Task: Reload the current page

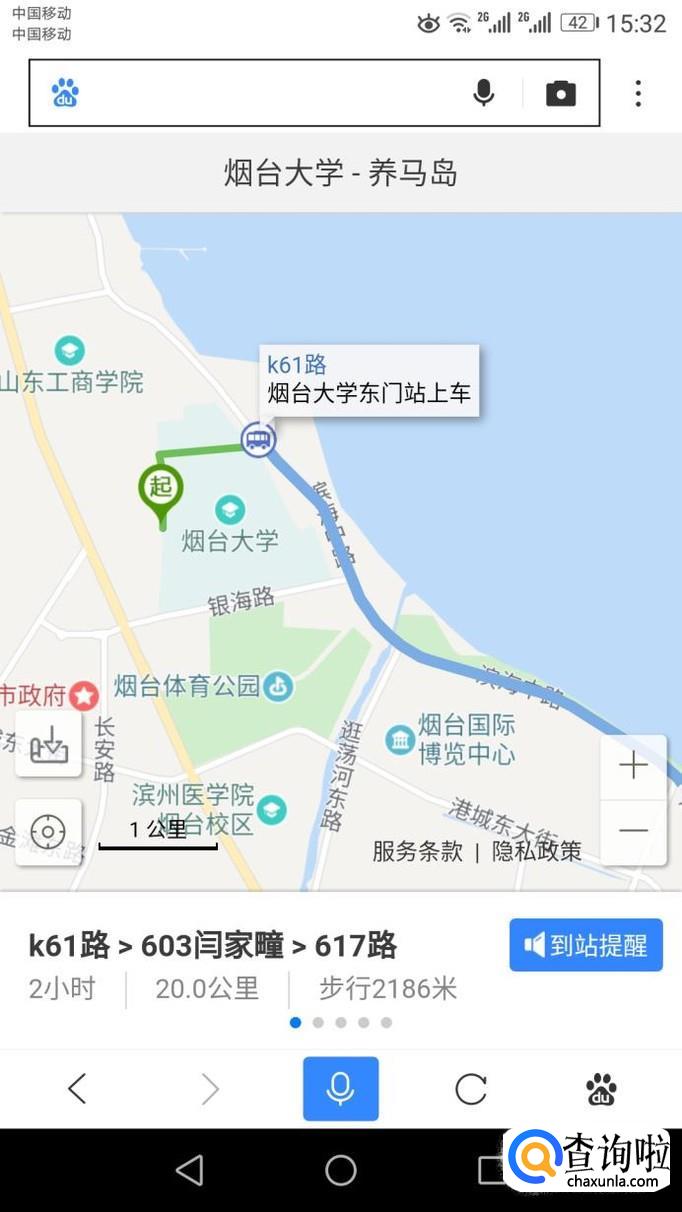Action: coord(470,1088)
